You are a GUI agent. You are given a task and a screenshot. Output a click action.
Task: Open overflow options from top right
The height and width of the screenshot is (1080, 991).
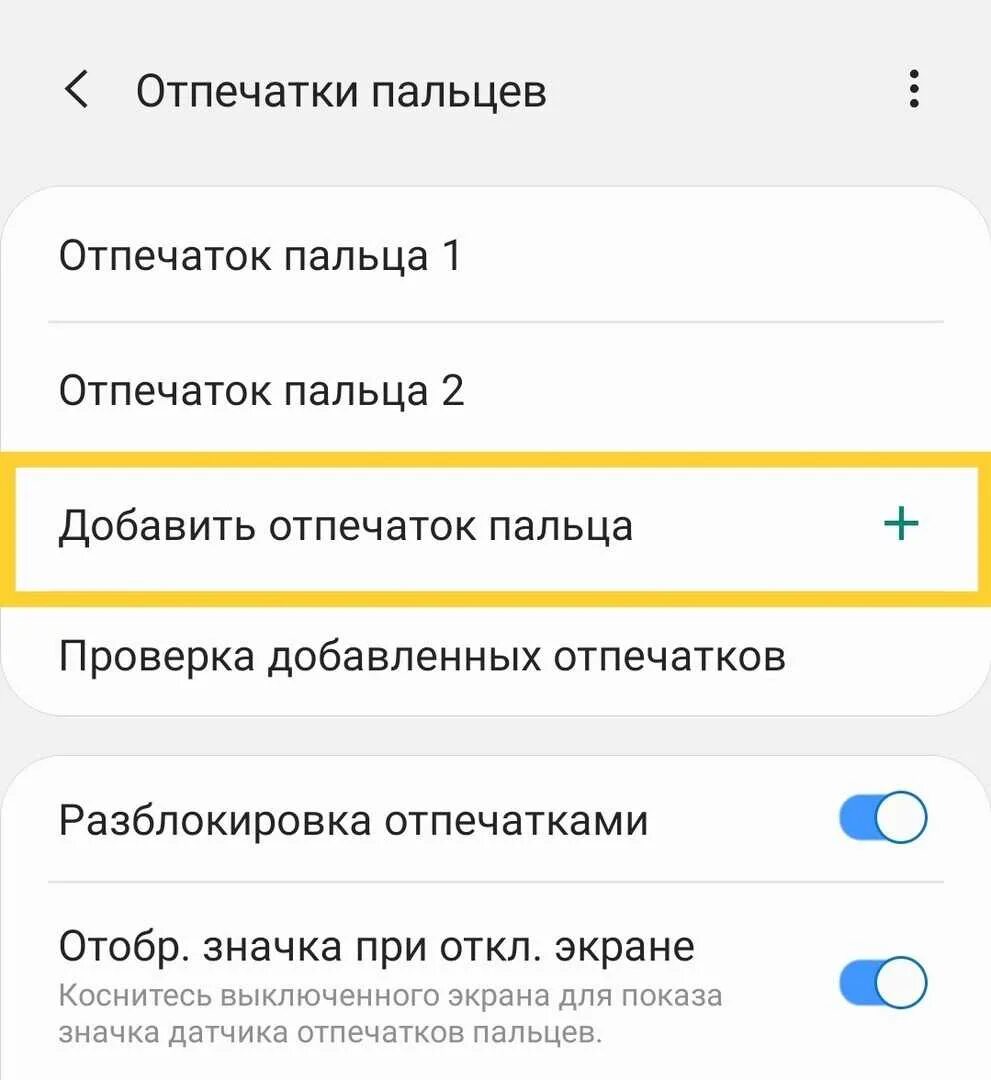[912, 90]
